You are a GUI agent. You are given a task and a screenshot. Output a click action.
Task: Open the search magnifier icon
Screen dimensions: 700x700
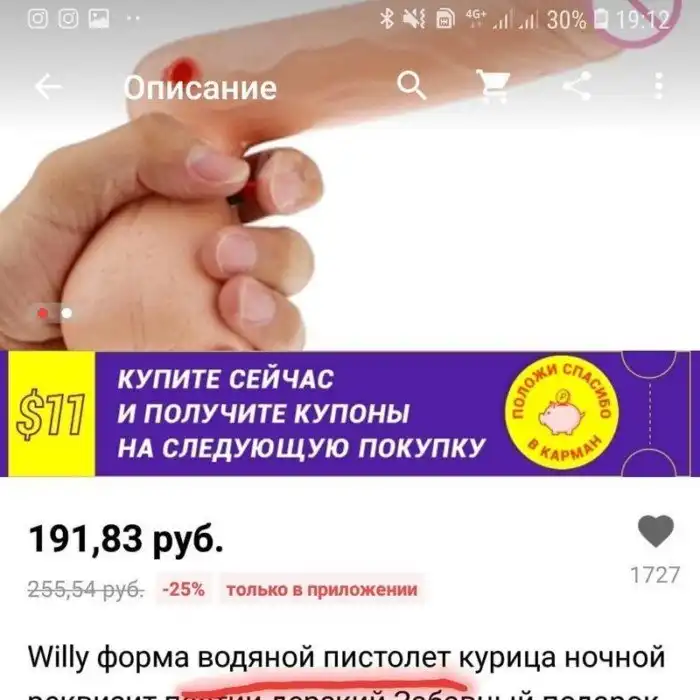click(x=412, y=86)
